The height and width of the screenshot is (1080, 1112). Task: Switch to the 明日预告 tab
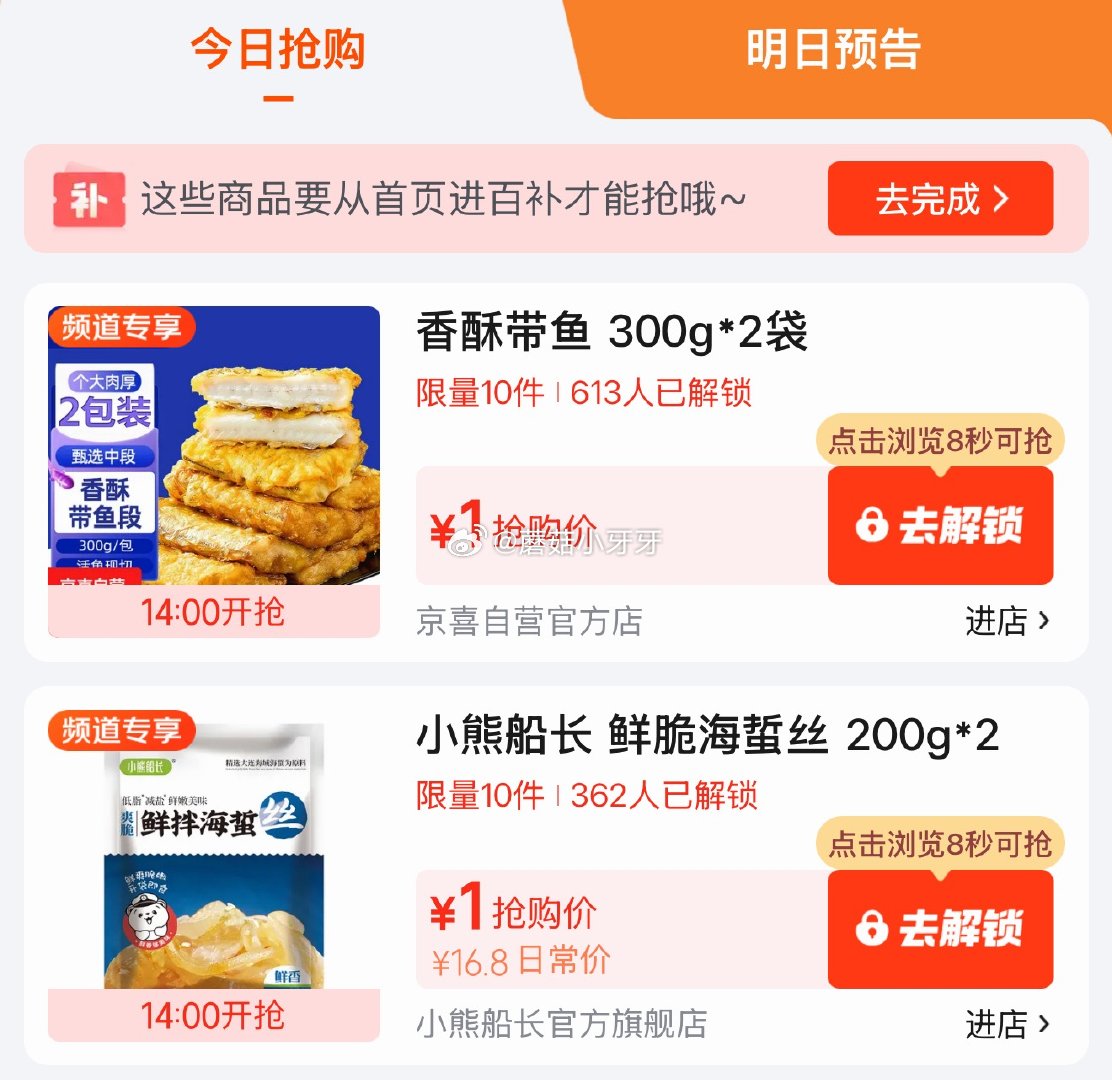(x=832, y=50)
